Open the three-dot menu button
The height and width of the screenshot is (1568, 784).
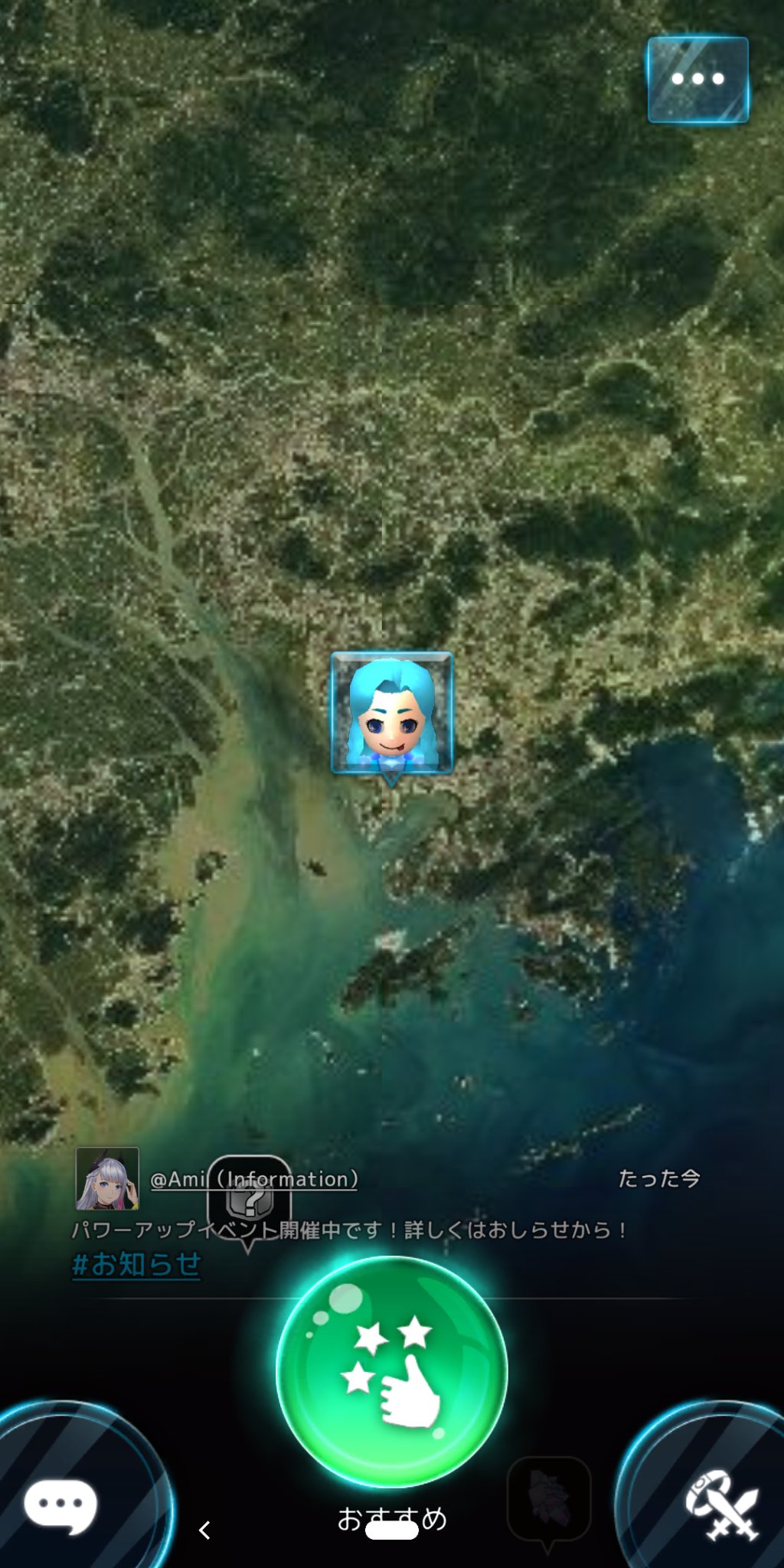[x=697, y=80]
